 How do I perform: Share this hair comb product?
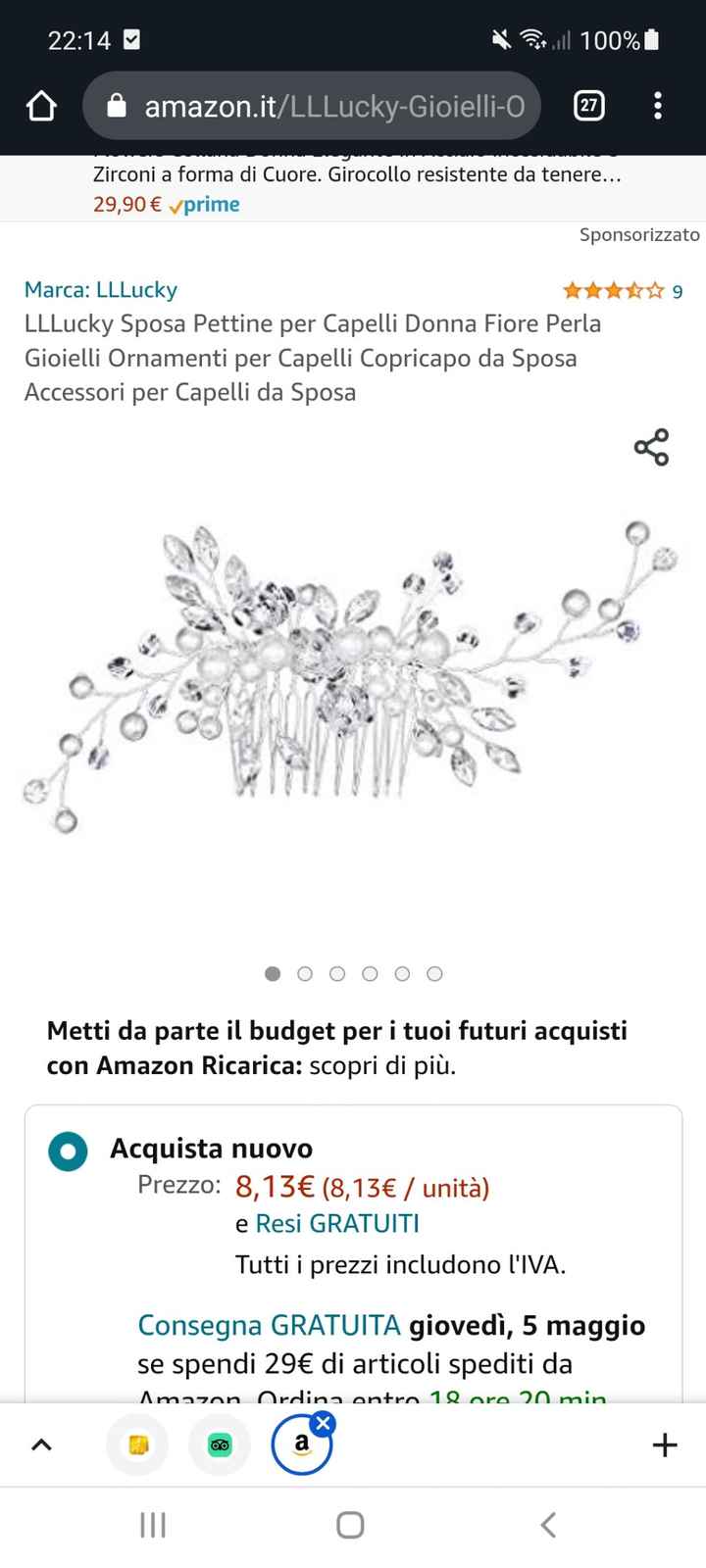pos(651,447)
